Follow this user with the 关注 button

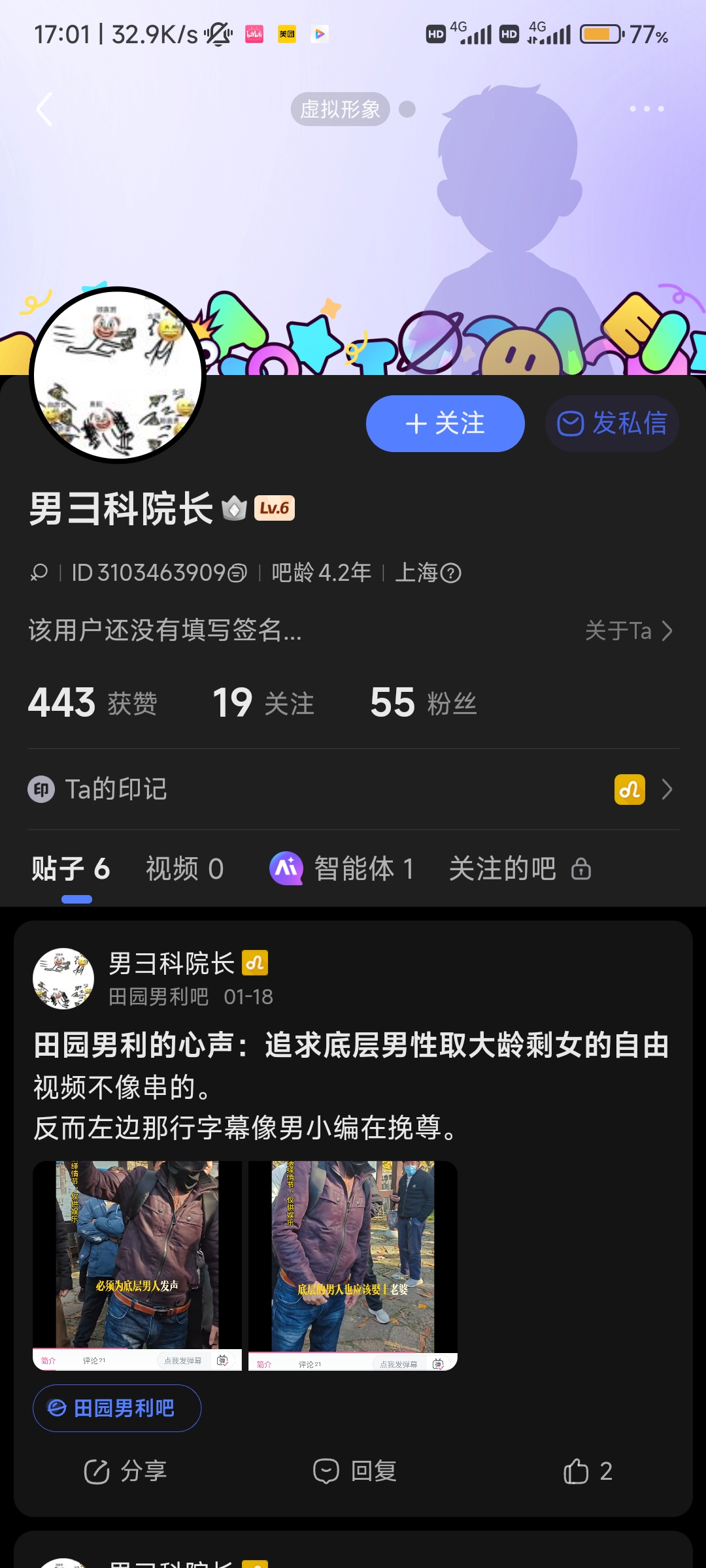[445, 423]
